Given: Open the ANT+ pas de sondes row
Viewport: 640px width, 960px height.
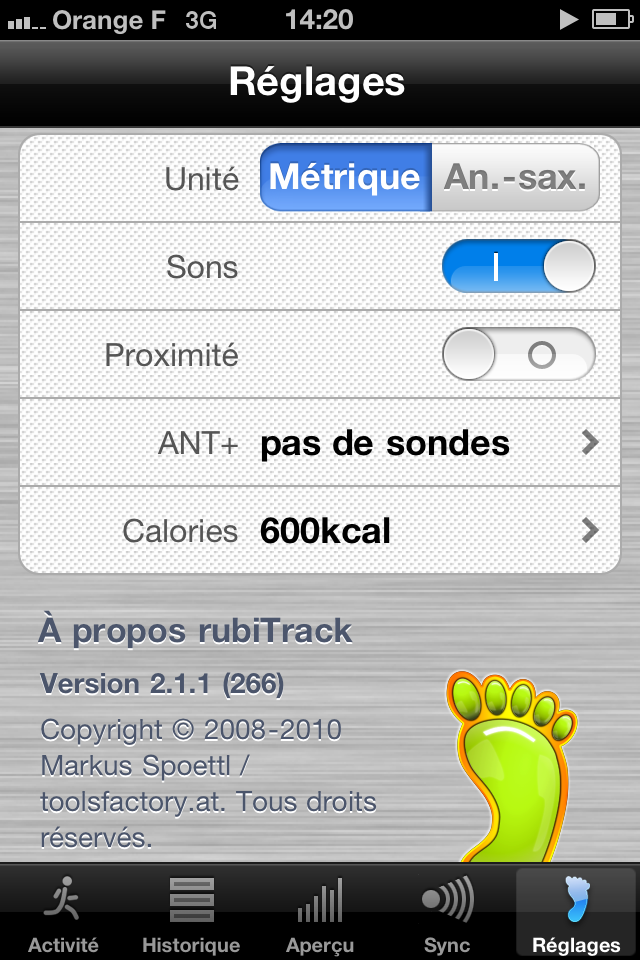Looking at the screenshot, I should click(320, 443).
